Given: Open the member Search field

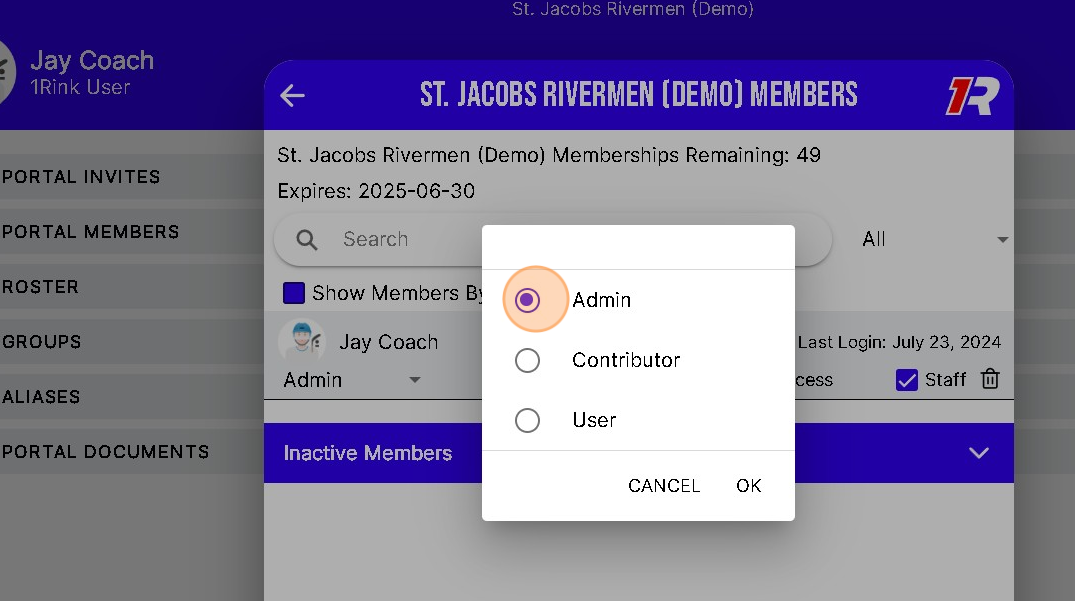Looking at the screenshot, I should (x=400, y=240).
